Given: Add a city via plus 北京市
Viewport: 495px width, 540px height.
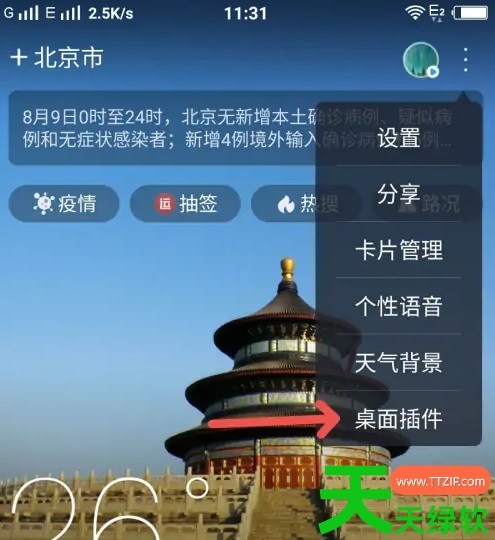Looking at the screenshot, I should pyautogui.click(x=57, y=58).
